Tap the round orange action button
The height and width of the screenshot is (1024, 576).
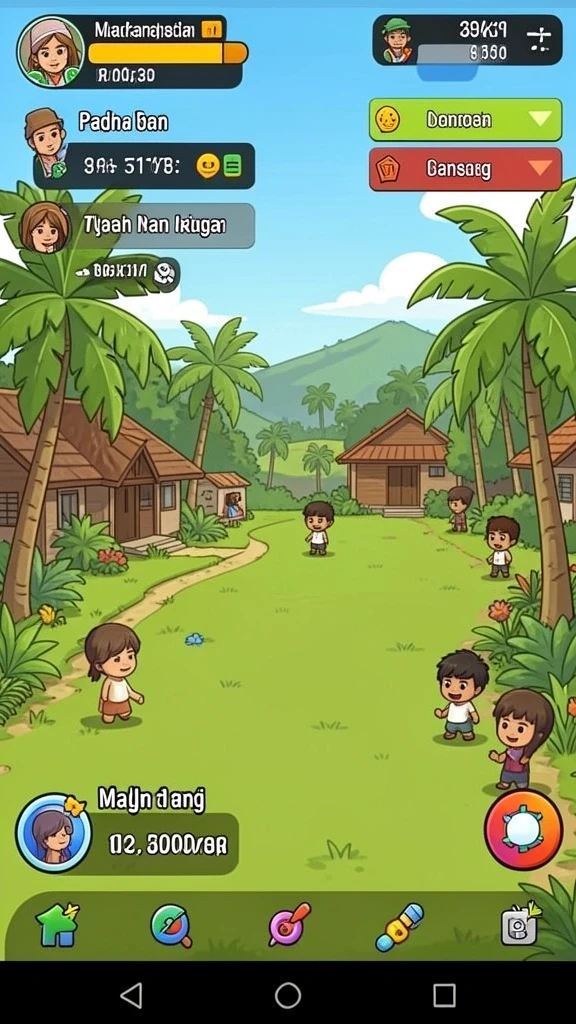click(x=523, y=829)
